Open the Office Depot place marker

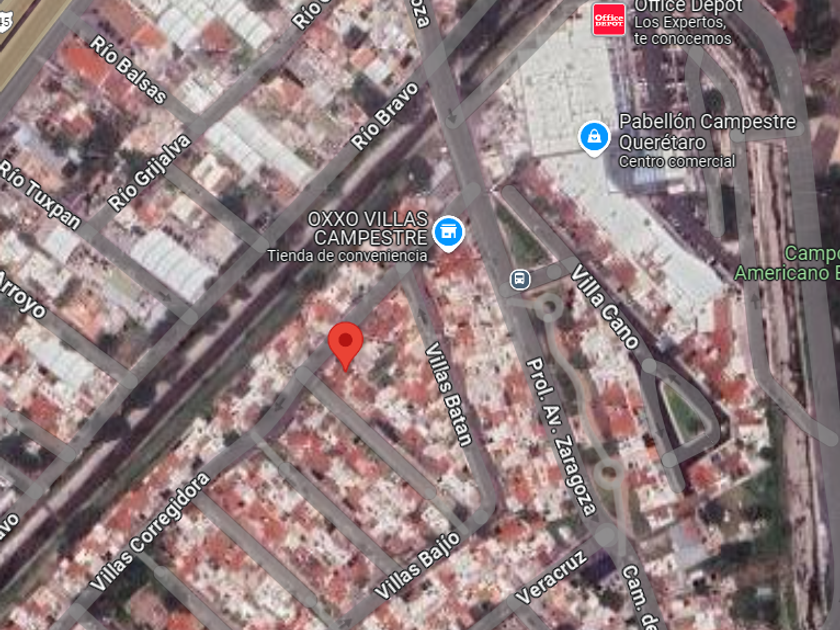point(609,20)
